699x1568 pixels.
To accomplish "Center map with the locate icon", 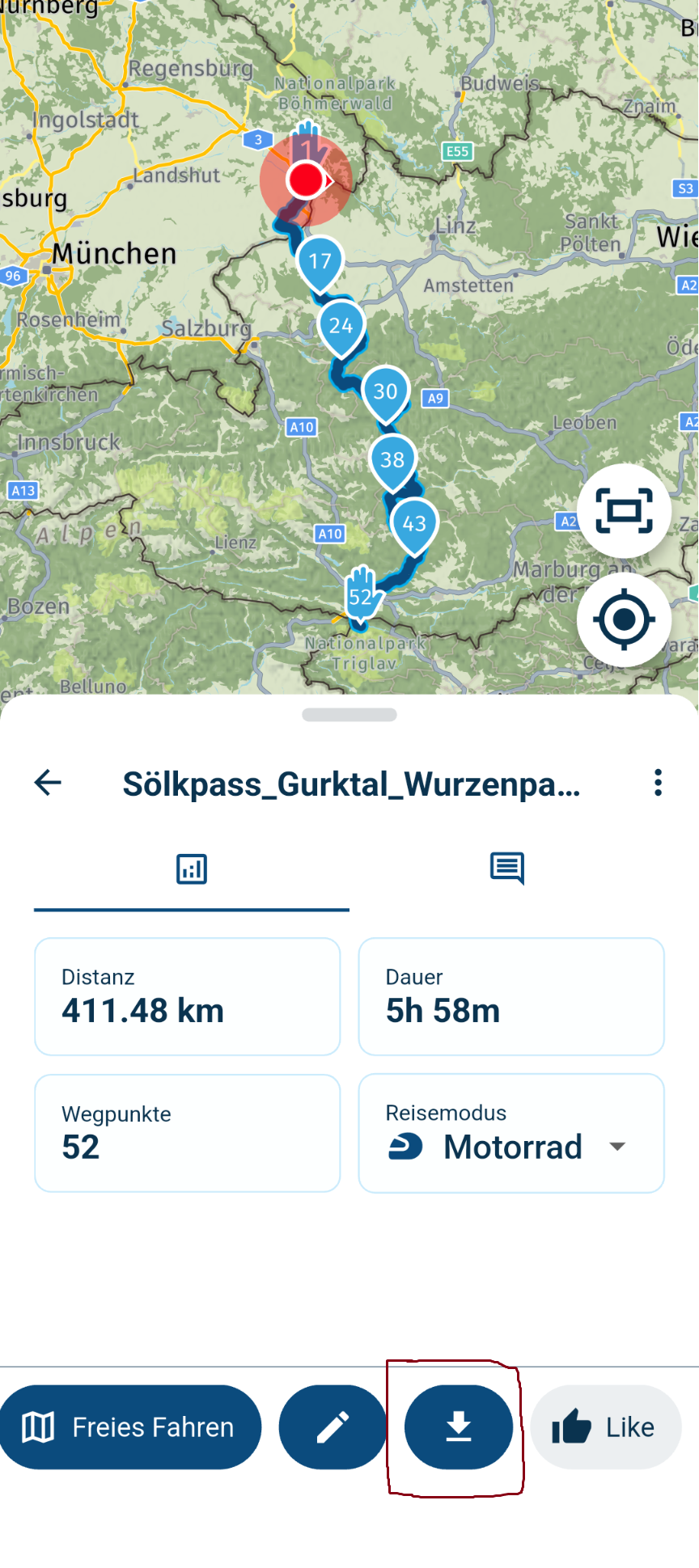I will [624, 619].
